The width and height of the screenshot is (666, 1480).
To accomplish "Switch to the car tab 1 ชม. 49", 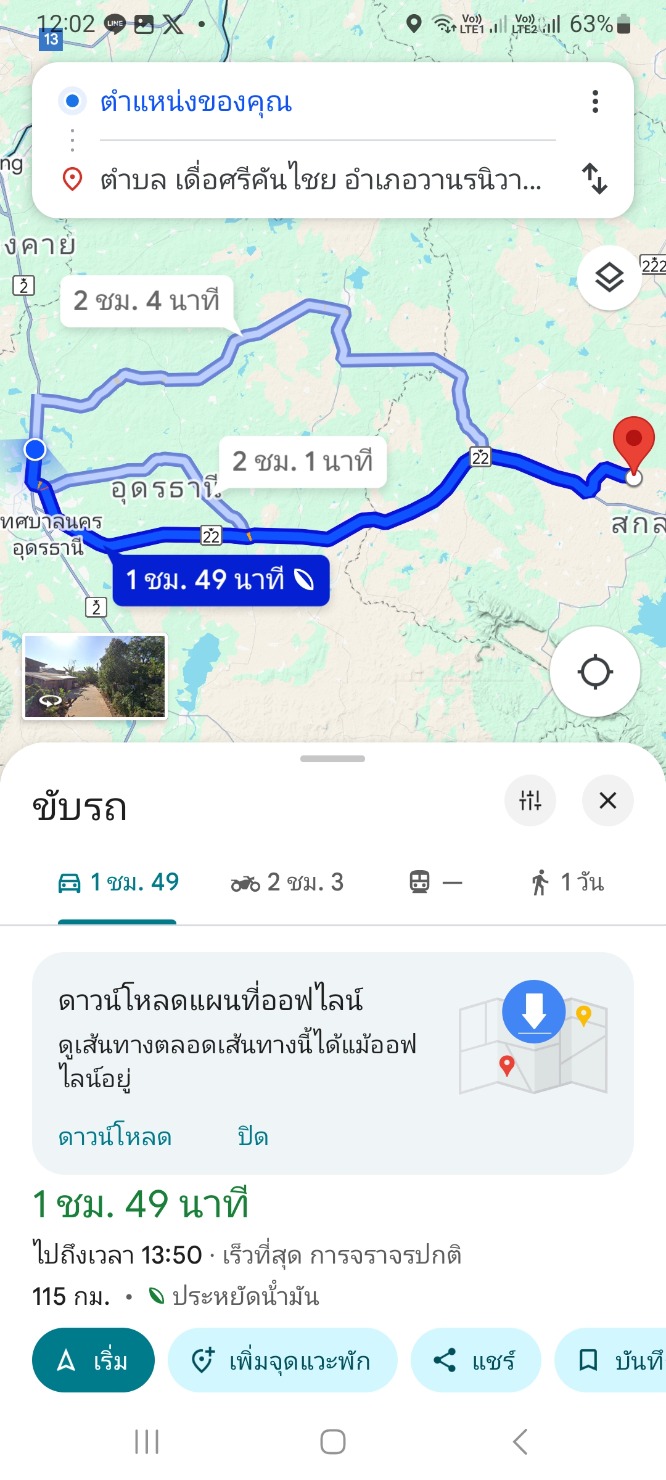I will tap(118, 883).
